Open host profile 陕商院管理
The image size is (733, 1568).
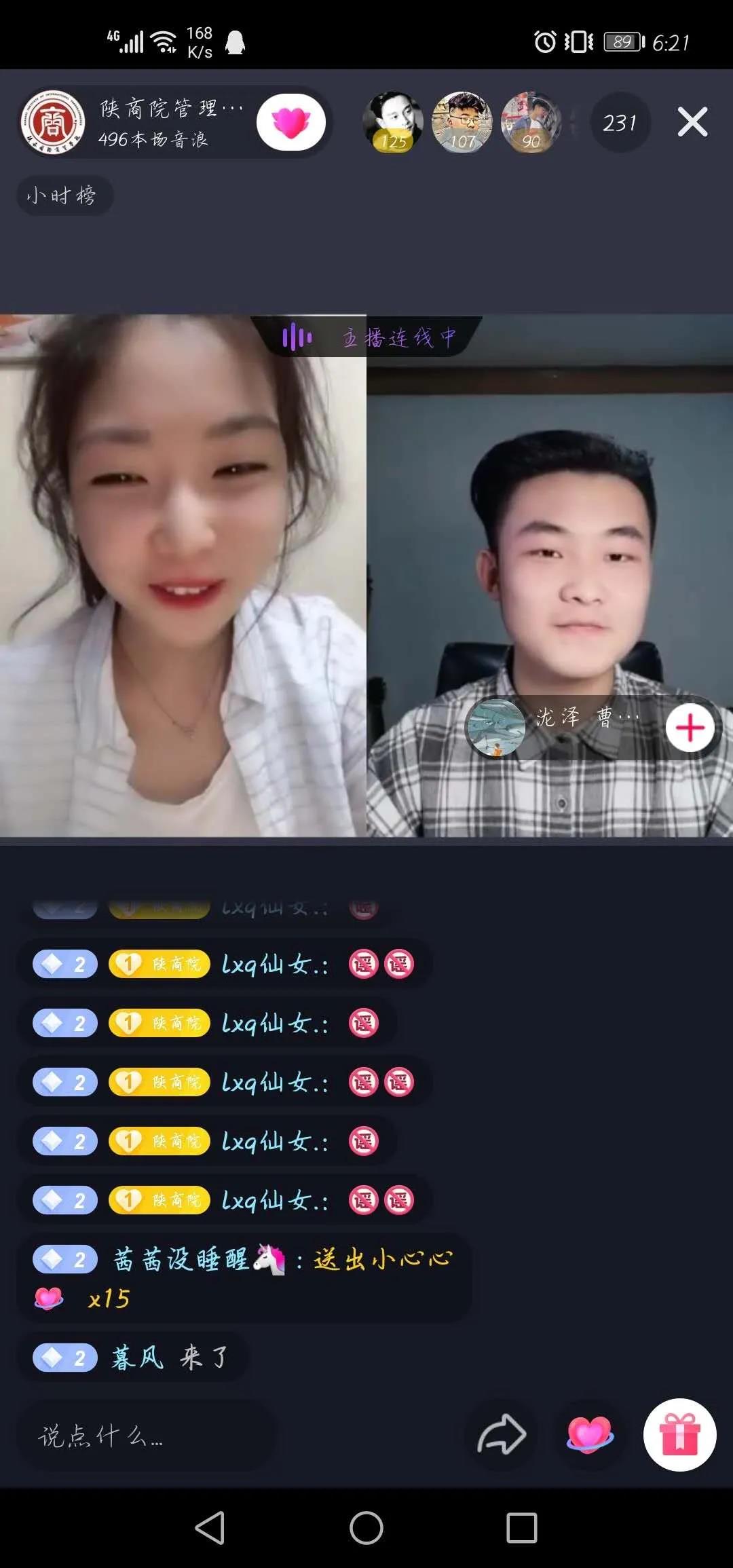pos(53,122)
